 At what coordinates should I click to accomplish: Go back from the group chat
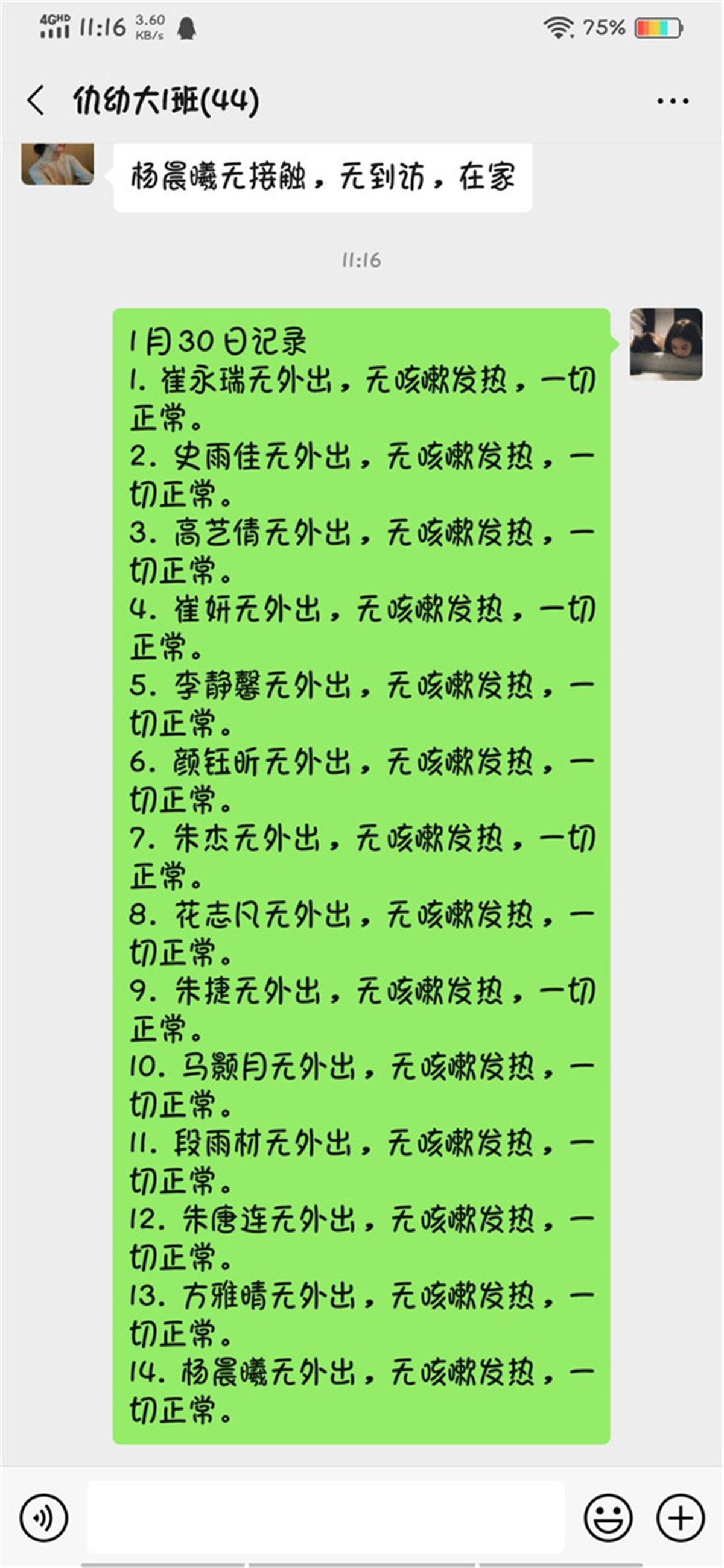pyautogui.click(x=36, y=100)
